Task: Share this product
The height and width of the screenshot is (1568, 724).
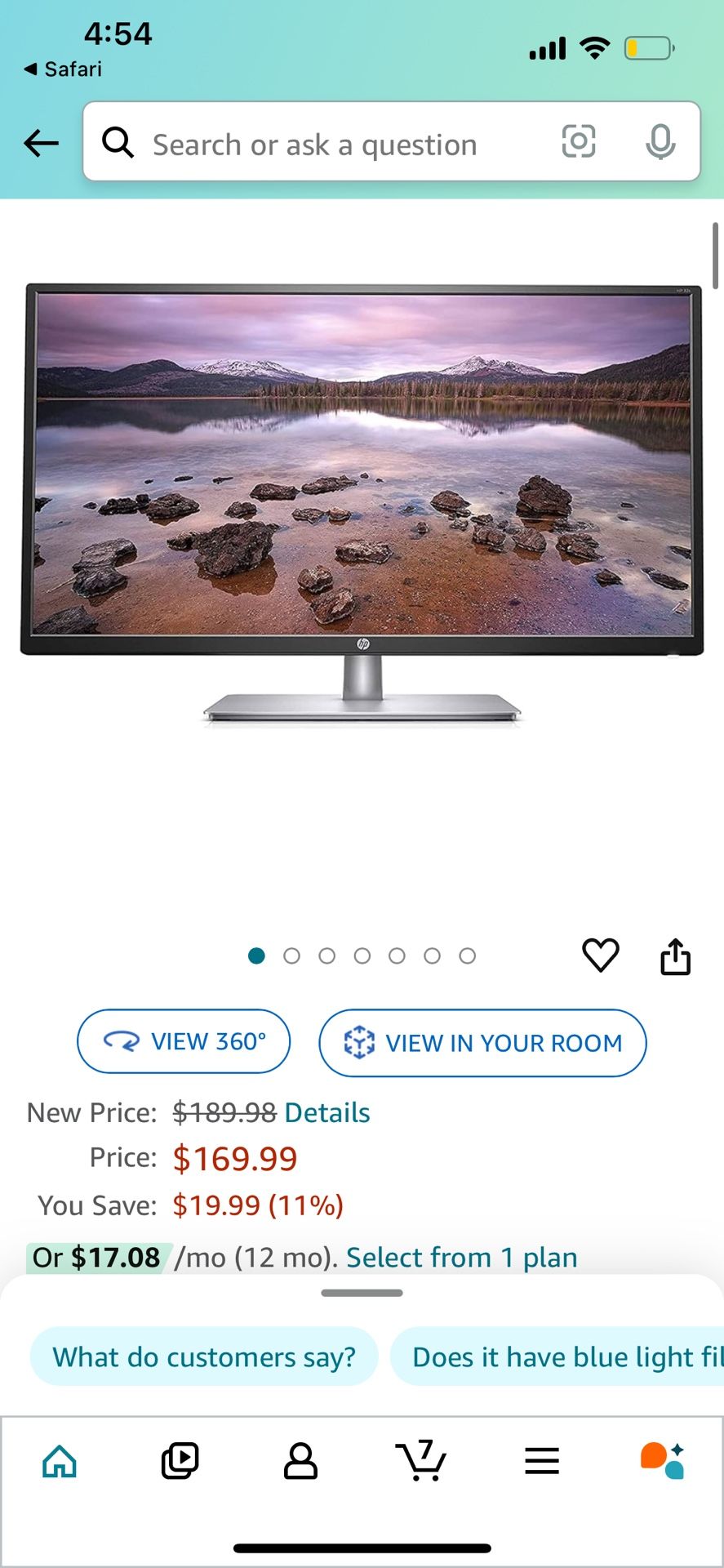Action: pyautogui.click(x=675, y=955)
